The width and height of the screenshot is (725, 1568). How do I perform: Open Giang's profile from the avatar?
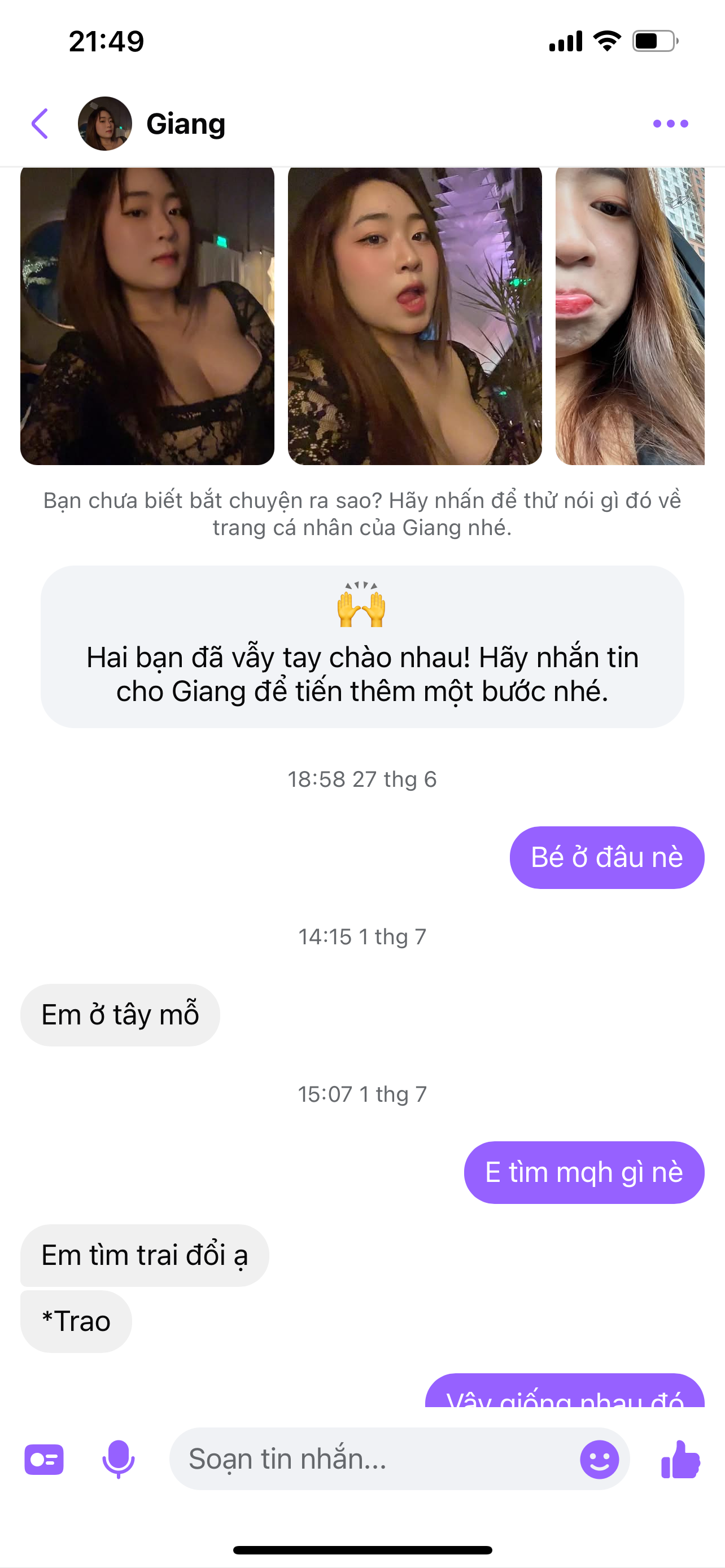coord(104,124)
